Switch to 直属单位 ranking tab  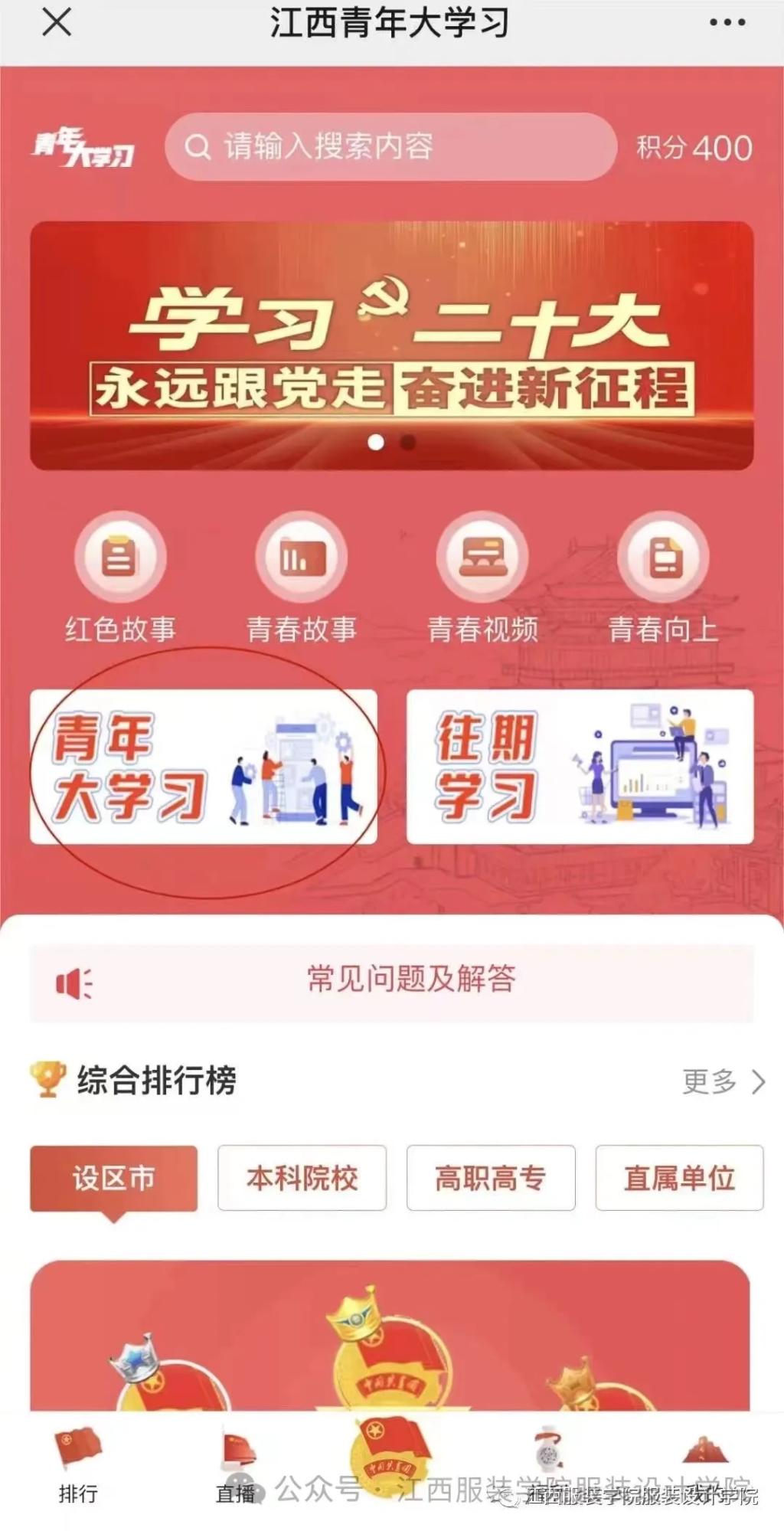point(679,1178)
